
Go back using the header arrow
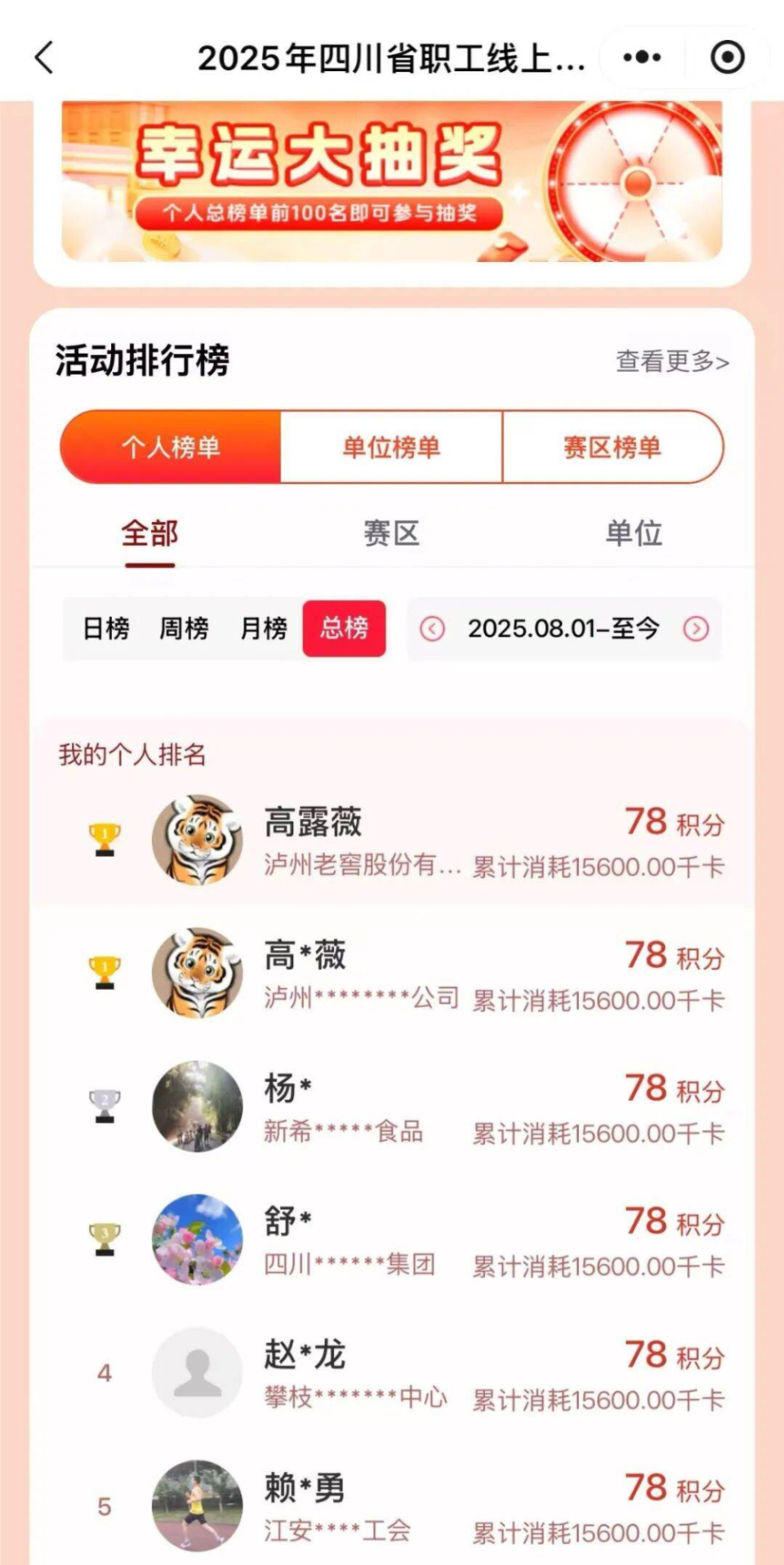point(45,58)
